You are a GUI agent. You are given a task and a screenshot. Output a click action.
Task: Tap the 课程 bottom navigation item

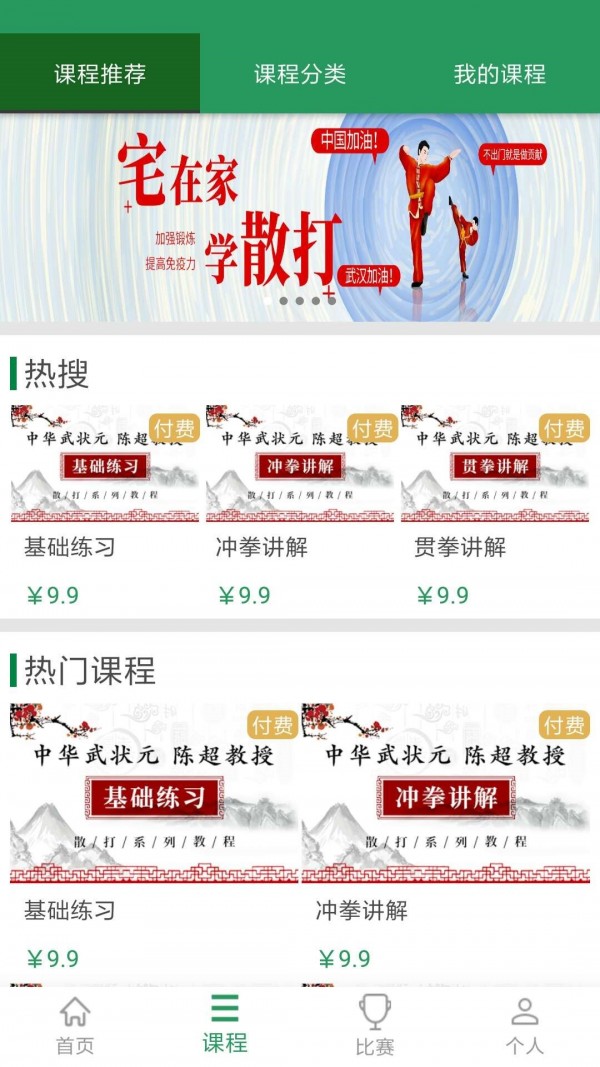pyautogui.click(x=225, y=1025)
